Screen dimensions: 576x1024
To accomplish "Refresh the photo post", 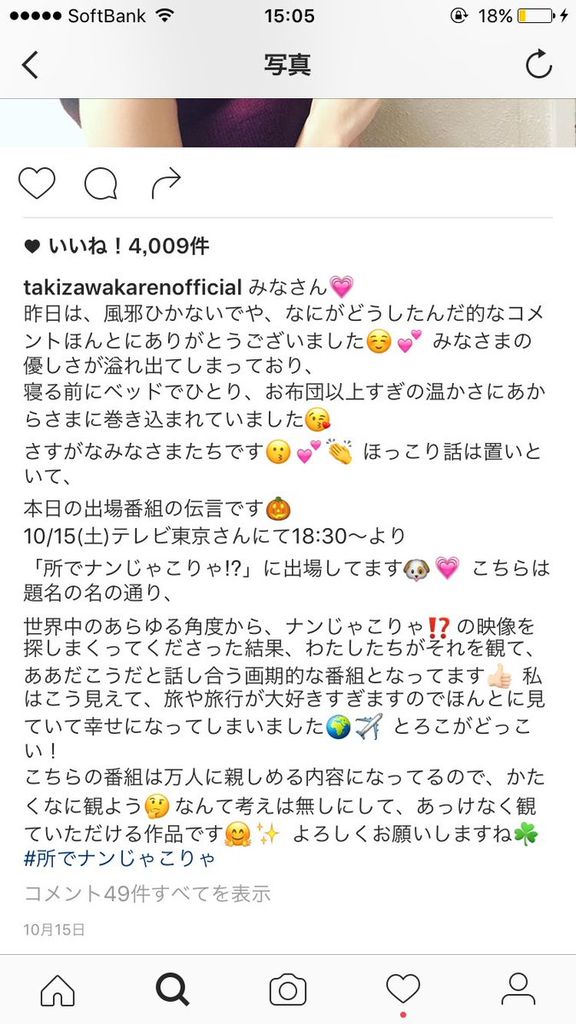I will pos(539,64).
